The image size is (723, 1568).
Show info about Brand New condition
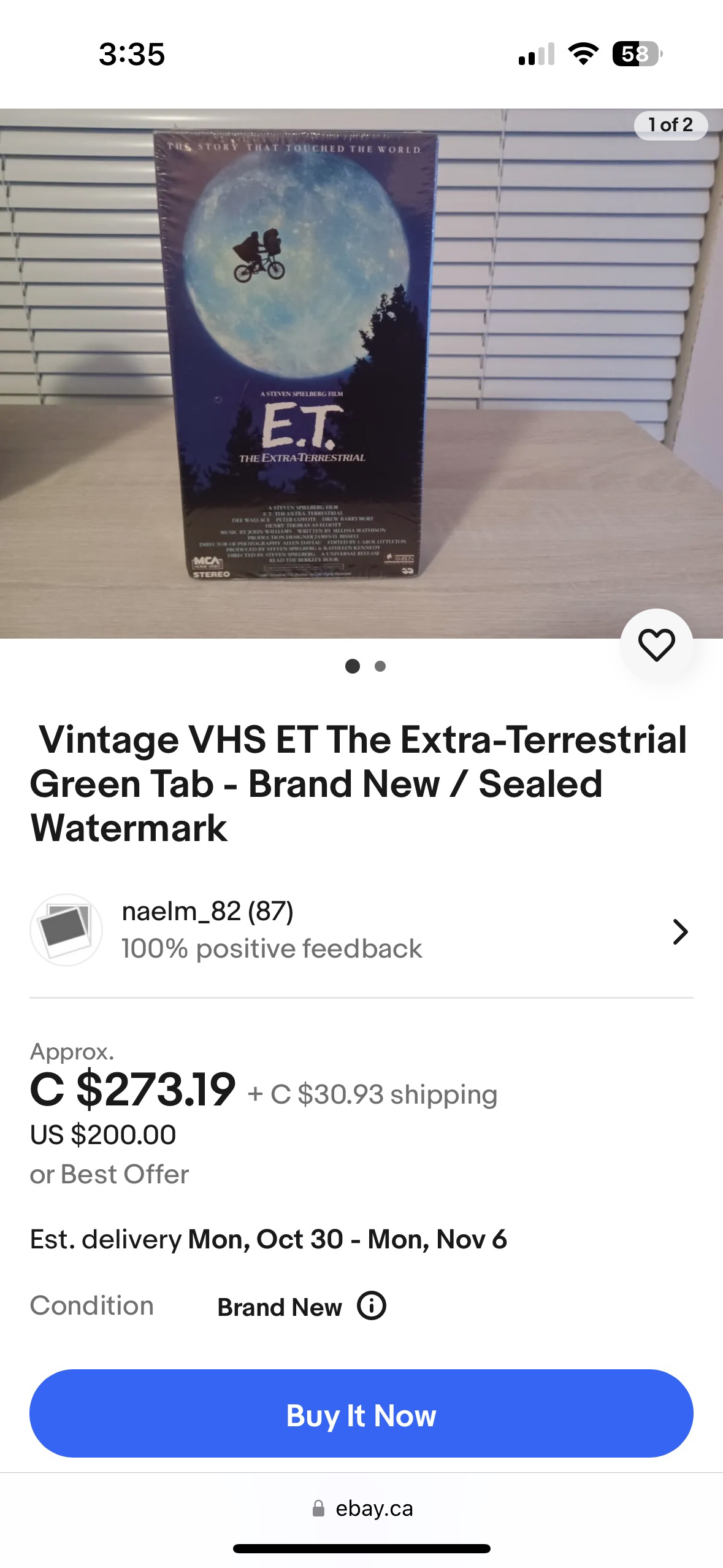pos(372,1305)
